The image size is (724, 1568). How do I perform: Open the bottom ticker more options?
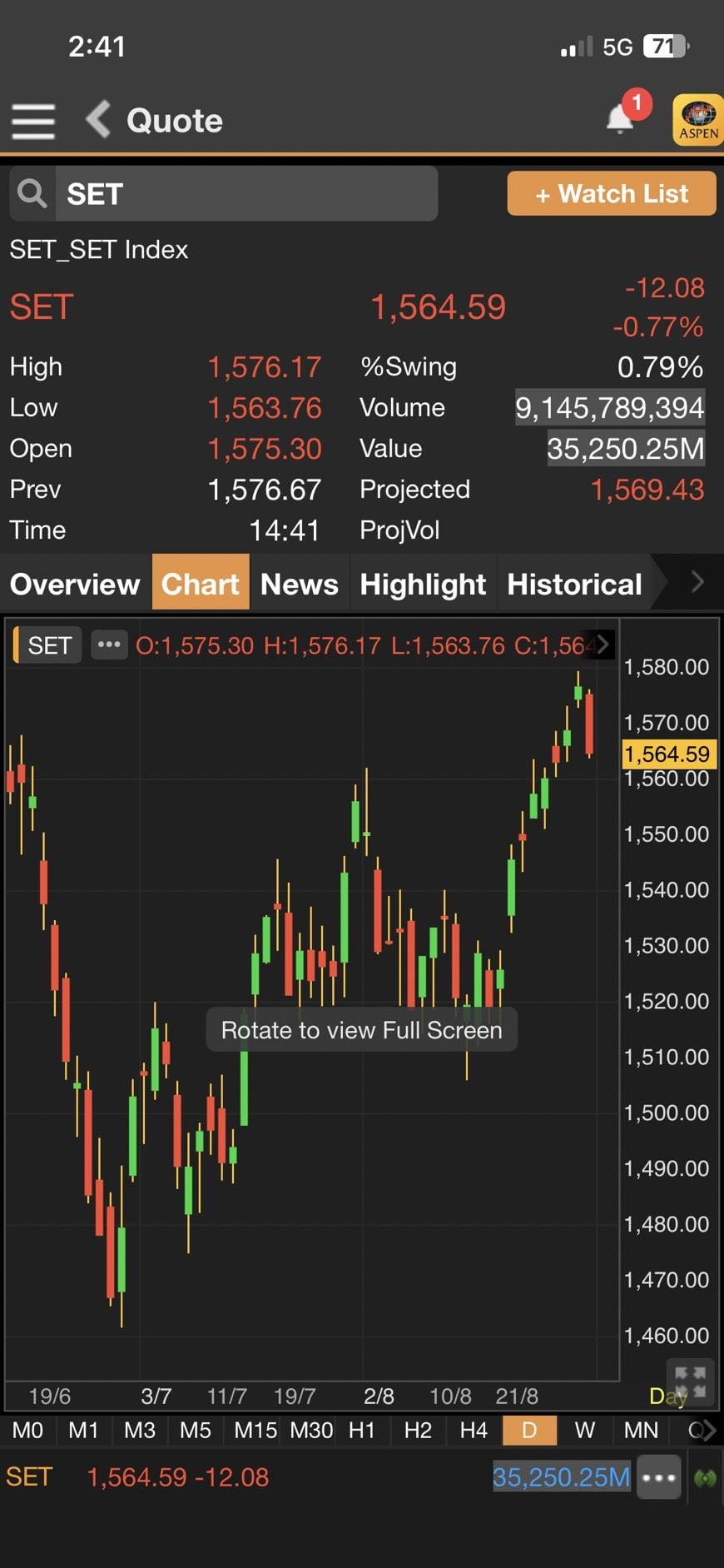tap(658, 1477)
